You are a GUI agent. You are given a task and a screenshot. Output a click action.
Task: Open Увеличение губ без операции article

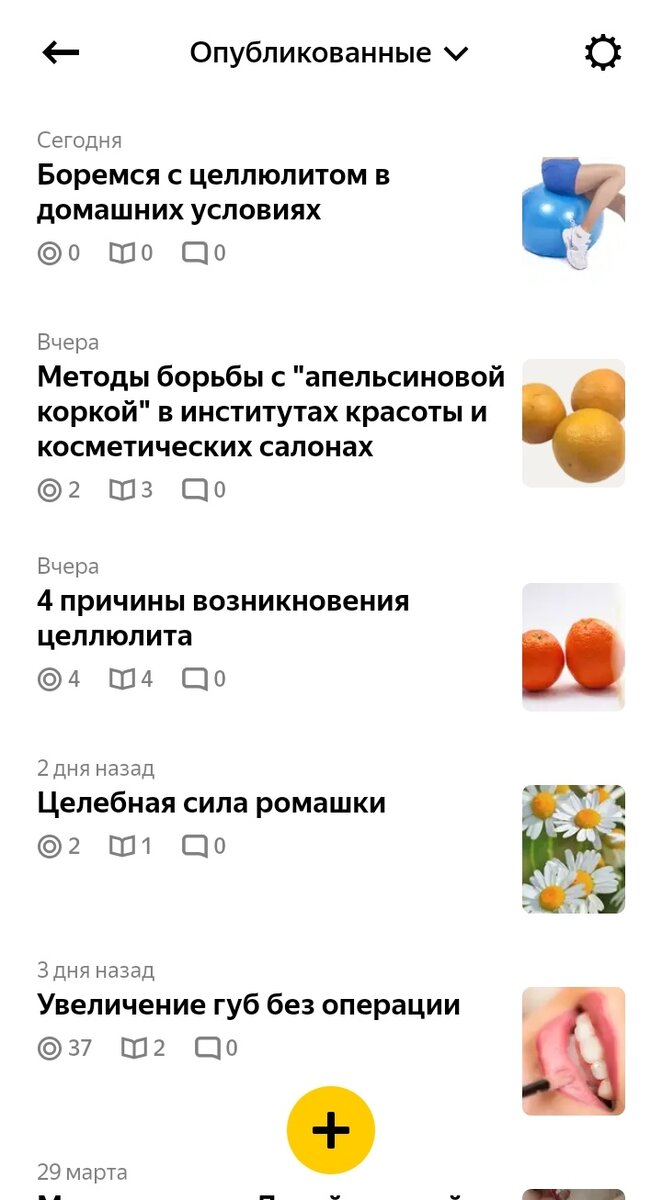248,1005
